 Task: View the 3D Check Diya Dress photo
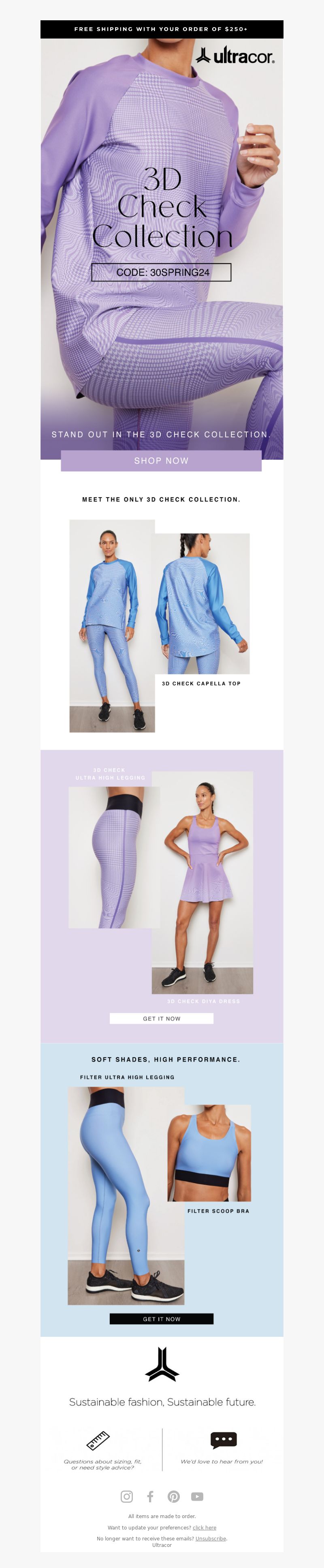pos(203,883)
